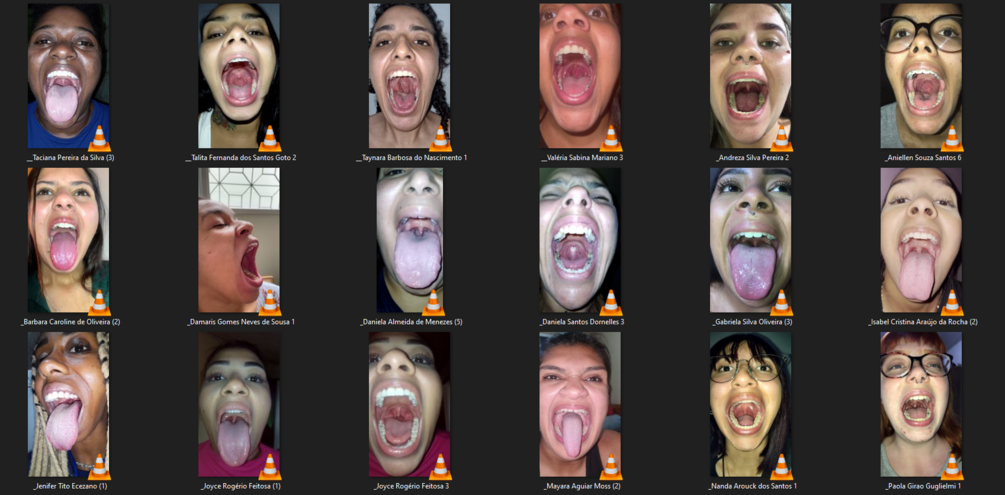This screenshot has height=495, width=1005.
Task: Open Damaris Gomes Neves de Sousa 1 file
Action: 239,241
